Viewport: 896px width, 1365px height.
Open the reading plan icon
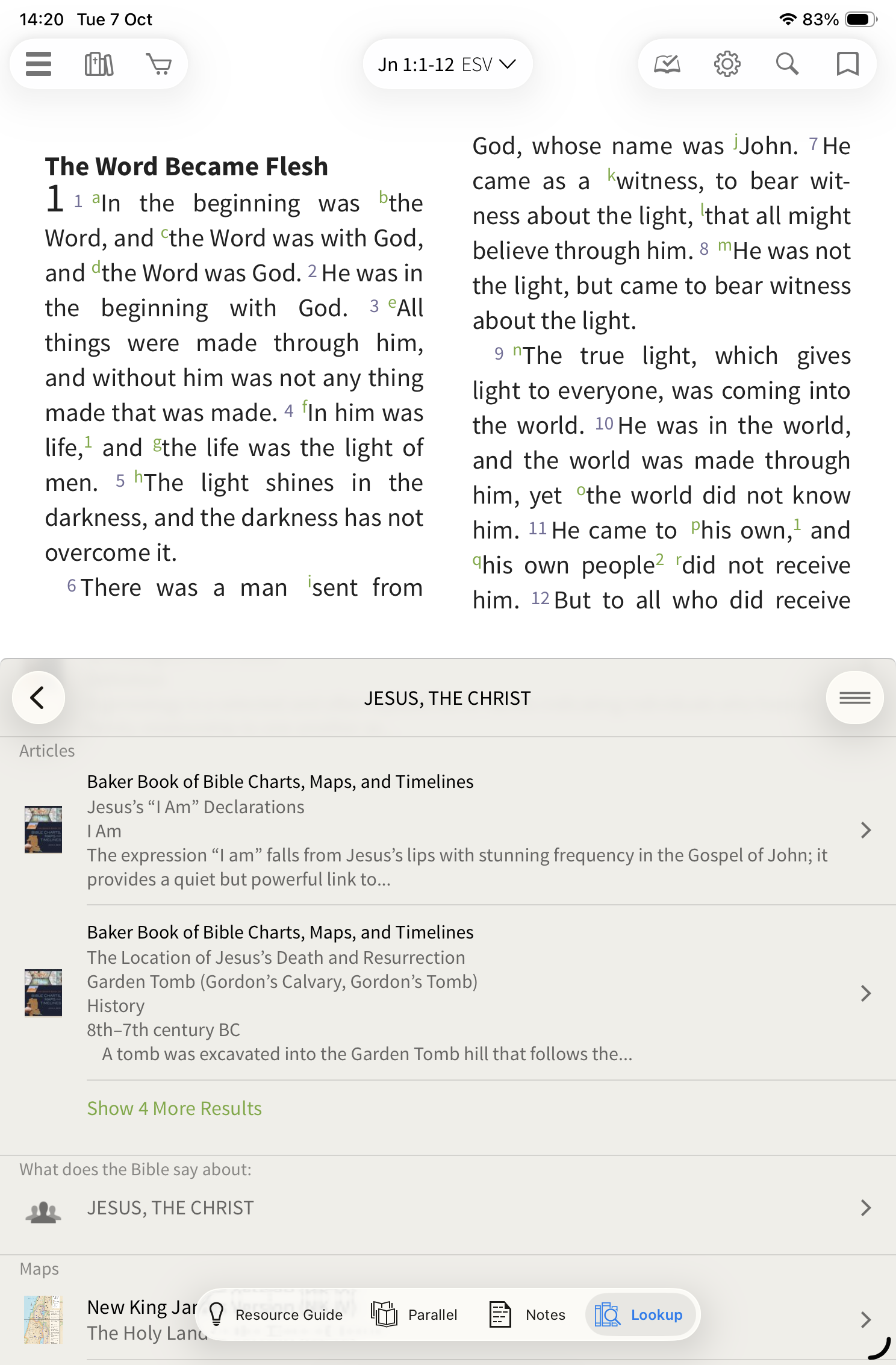667,64
